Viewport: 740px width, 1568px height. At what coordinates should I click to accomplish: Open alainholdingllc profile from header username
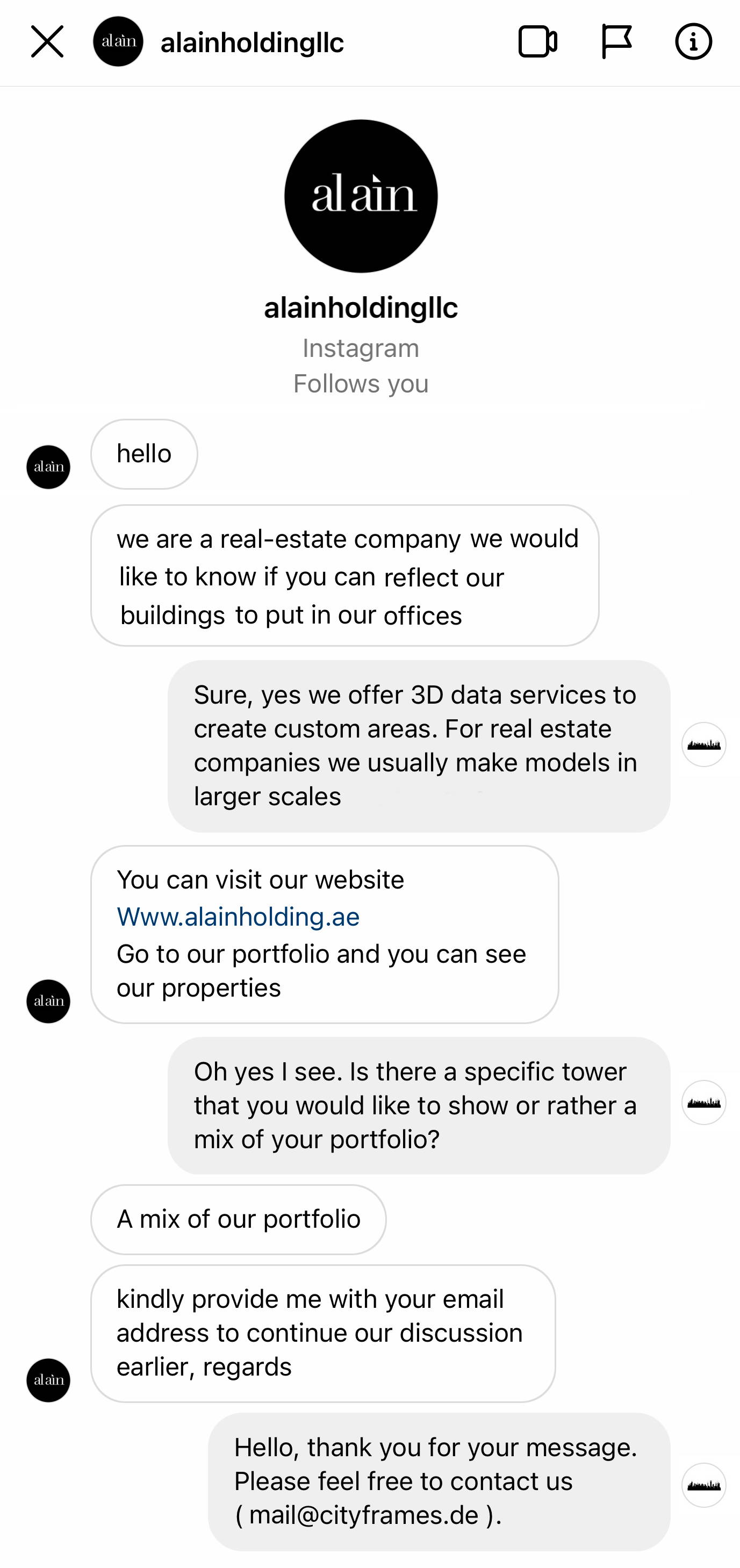coord(252,42)
